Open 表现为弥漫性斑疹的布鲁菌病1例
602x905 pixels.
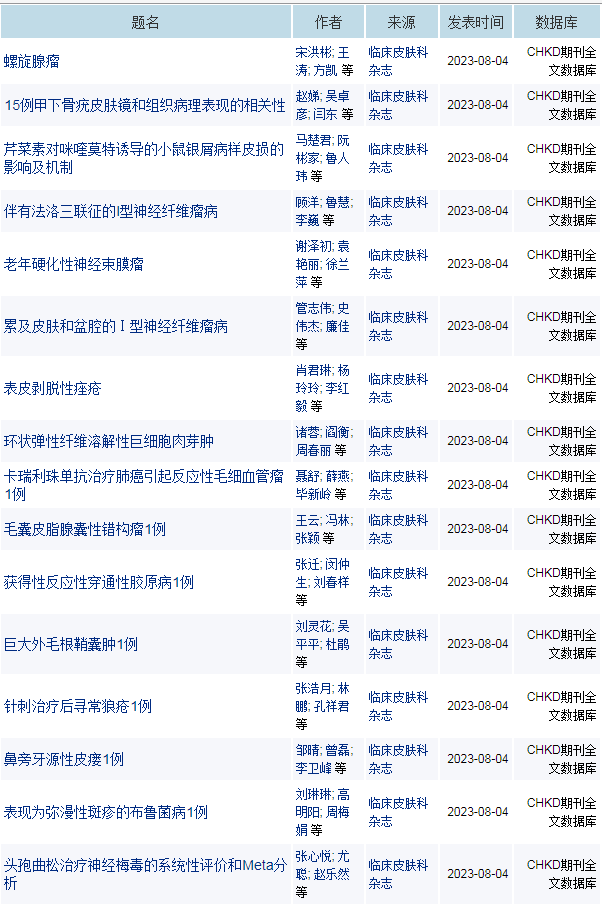click(x=106, y=812)
